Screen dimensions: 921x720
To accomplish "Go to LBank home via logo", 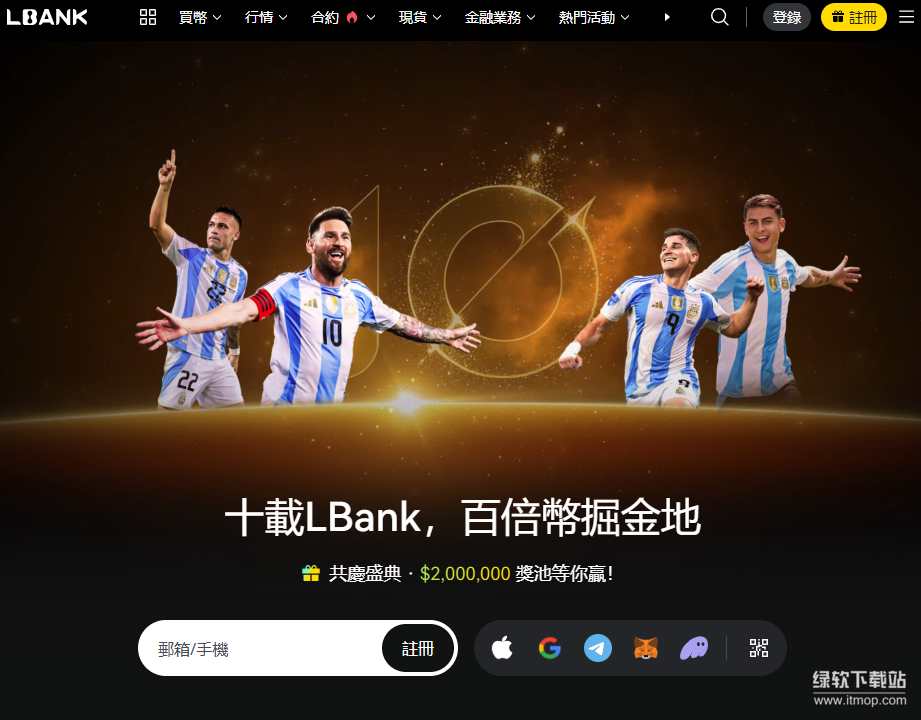I will point(47,17).
